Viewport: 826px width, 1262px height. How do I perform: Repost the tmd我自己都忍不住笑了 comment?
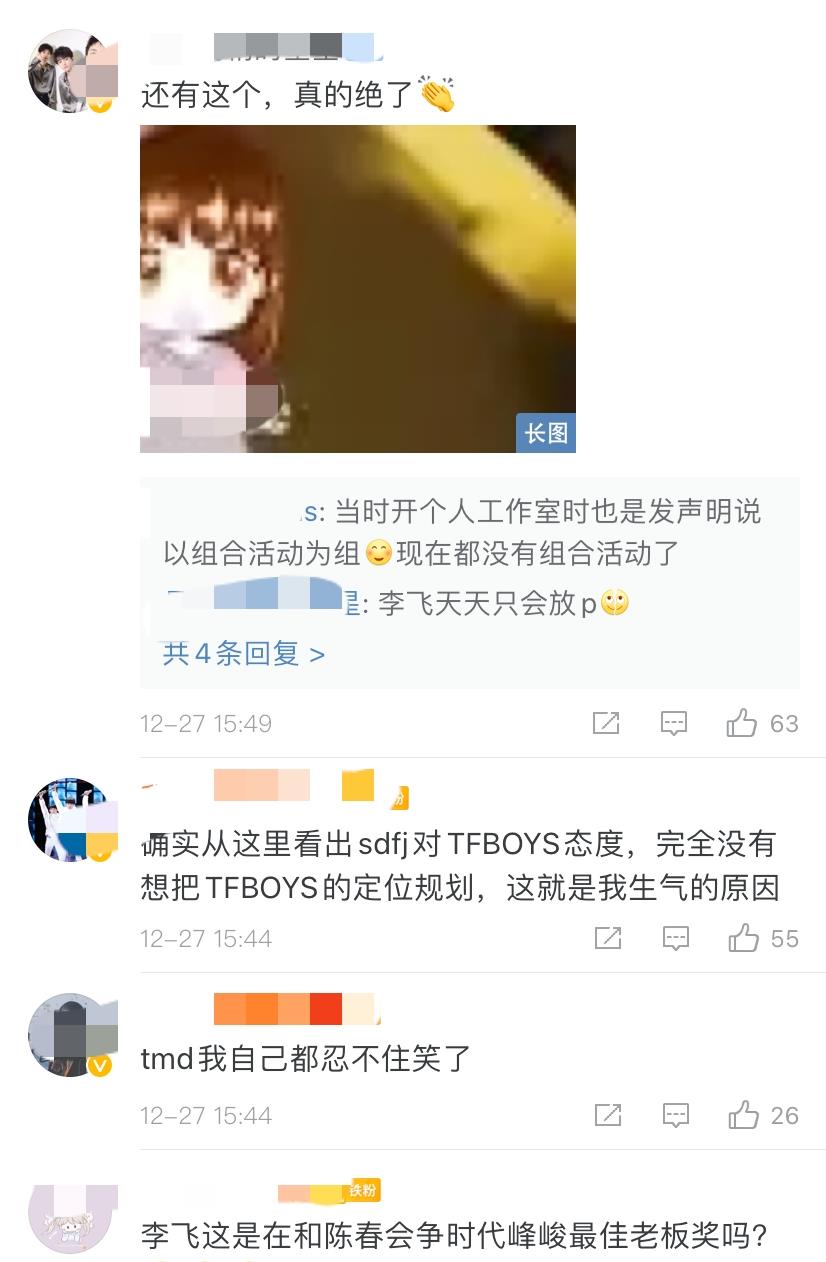607,1115
